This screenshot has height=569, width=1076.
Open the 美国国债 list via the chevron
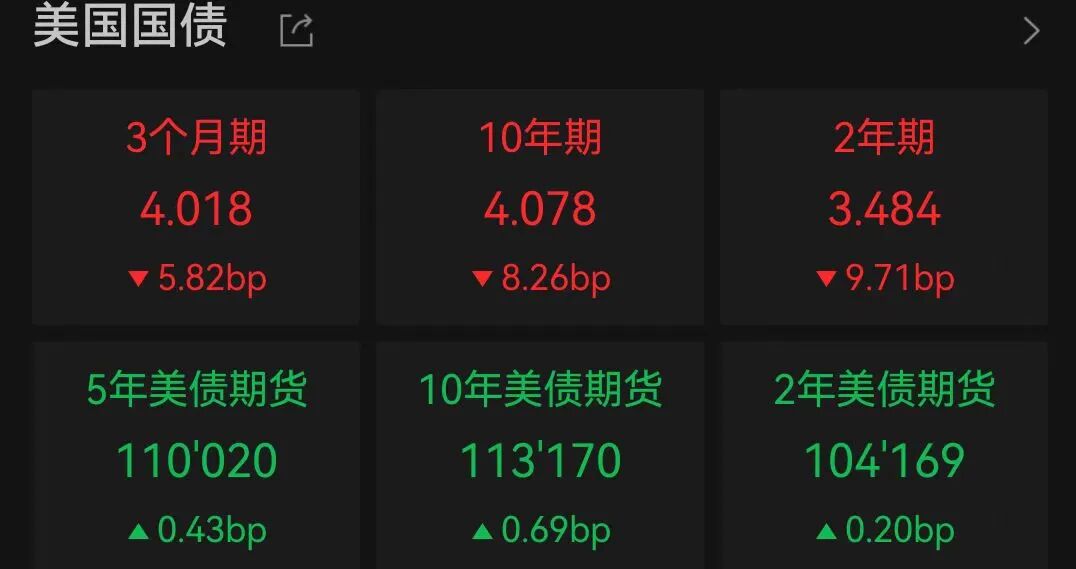(1031, 31)
